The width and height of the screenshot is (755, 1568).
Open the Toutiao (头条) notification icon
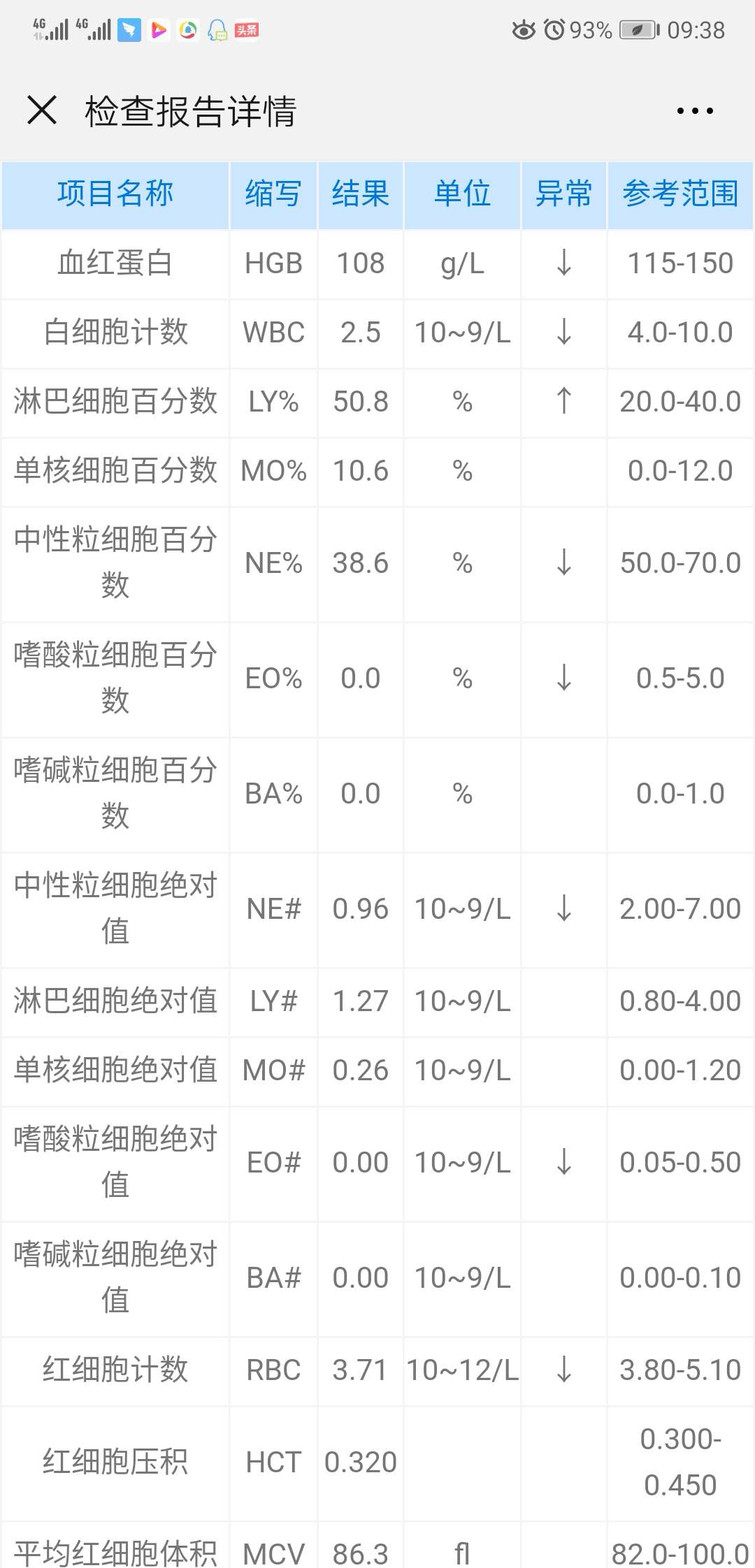coord(247,30)
